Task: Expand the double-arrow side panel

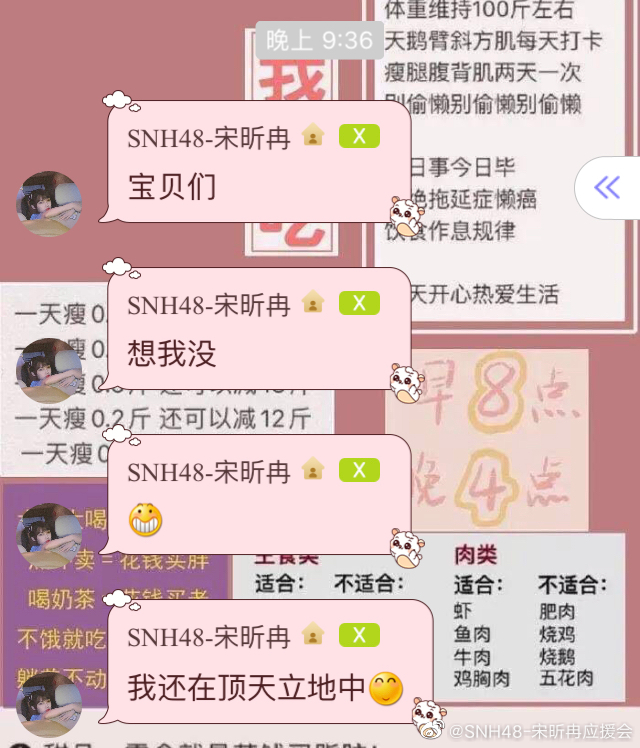Action: coord(607,187)
